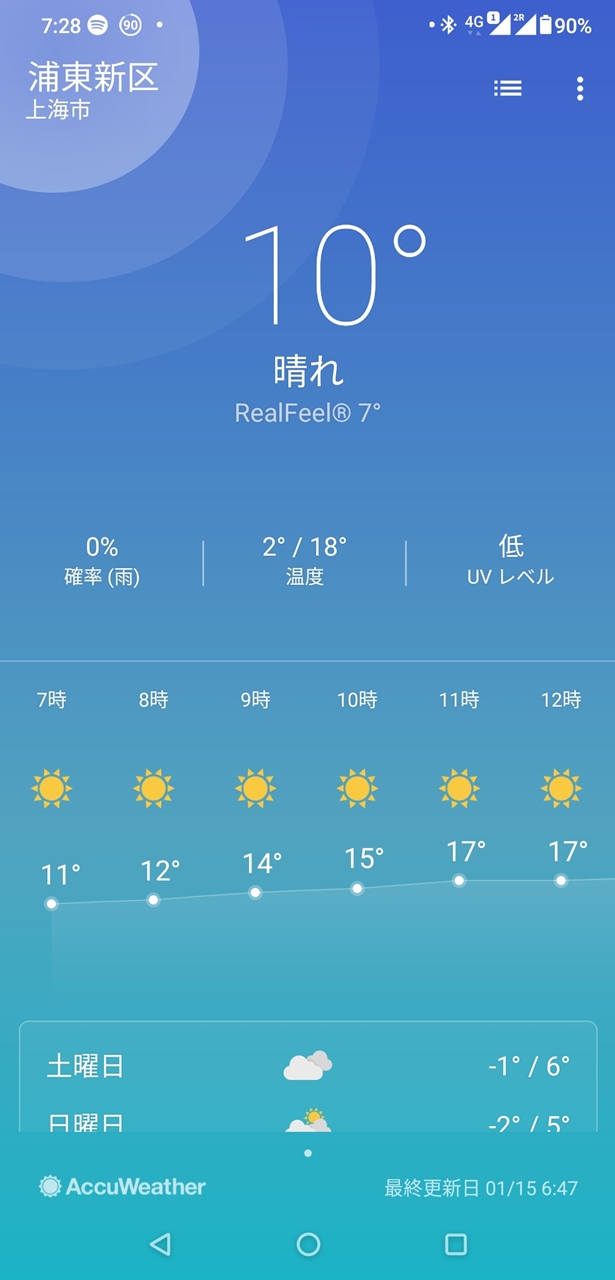Open the location list icon

[508, 89]
